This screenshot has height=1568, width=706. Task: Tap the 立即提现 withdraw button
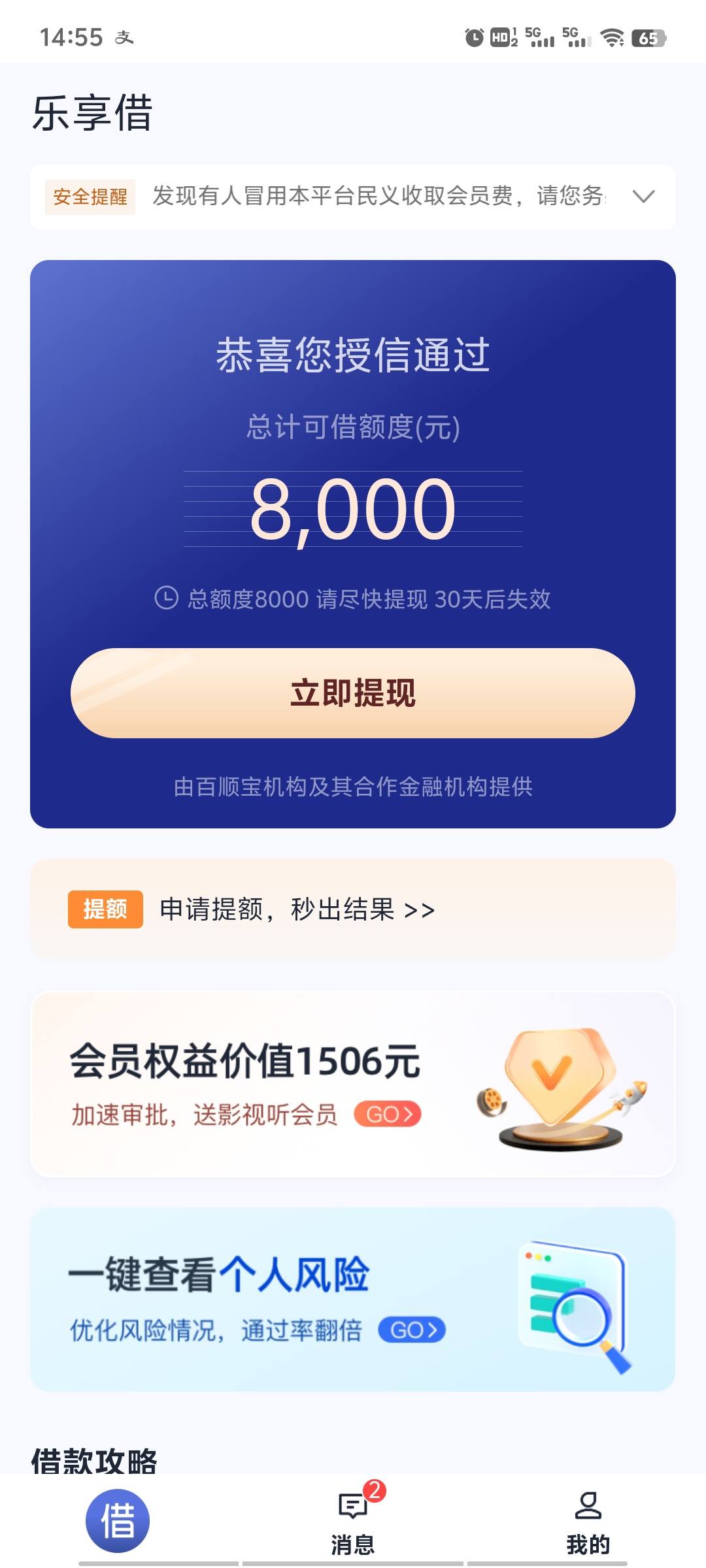coord(353,693)
